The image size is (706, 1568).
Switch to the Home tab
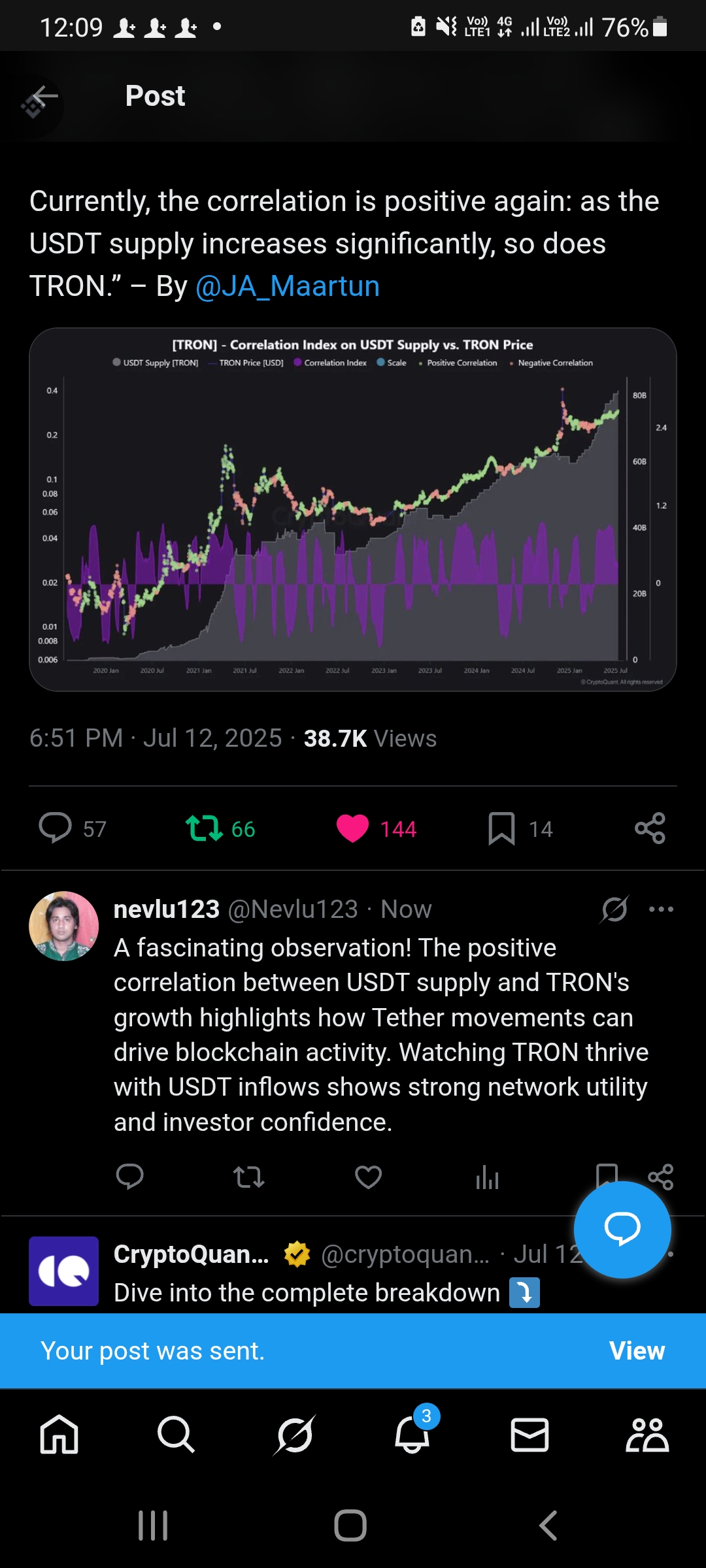59,1435
